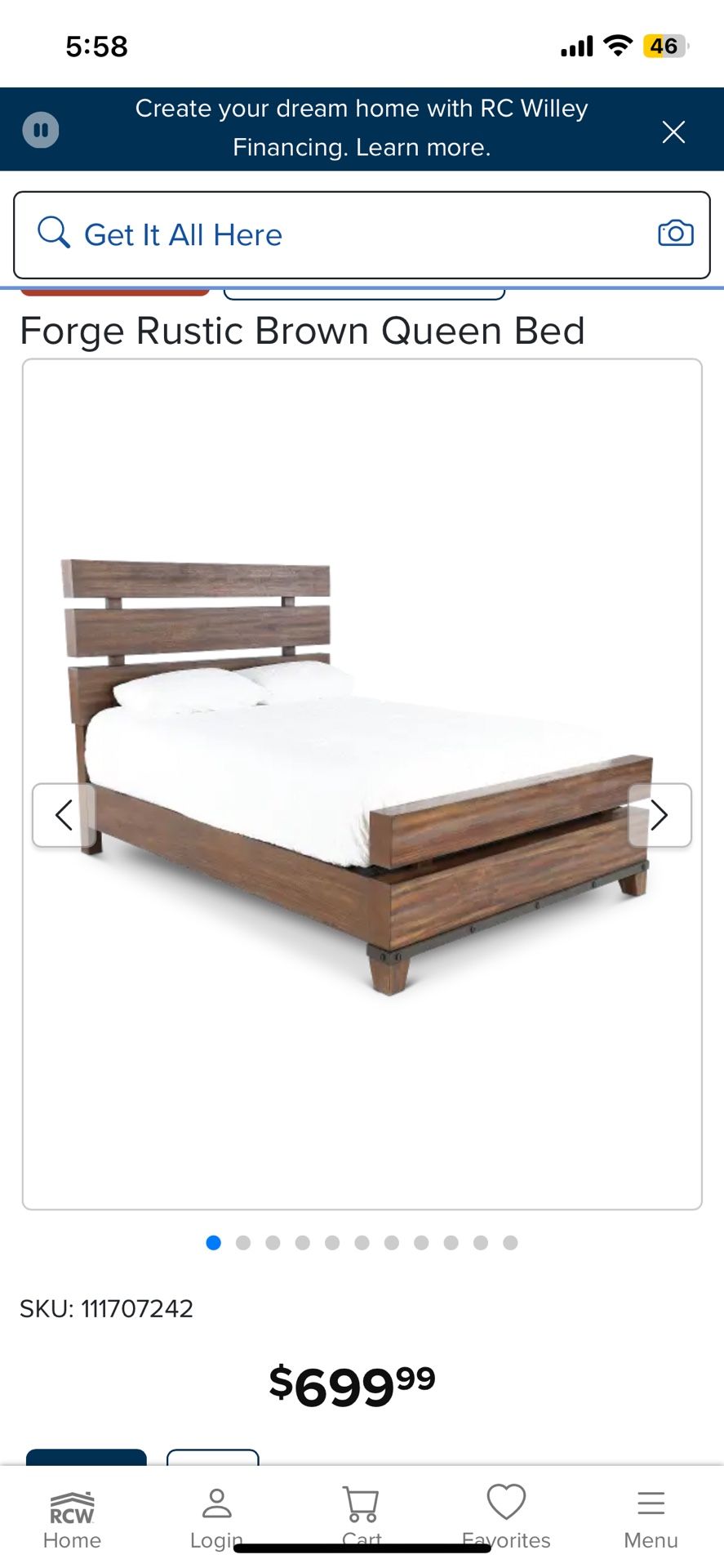This screenshot has width=724, height=1568.
Task: Show the previous product image
Action: point(64,815)
